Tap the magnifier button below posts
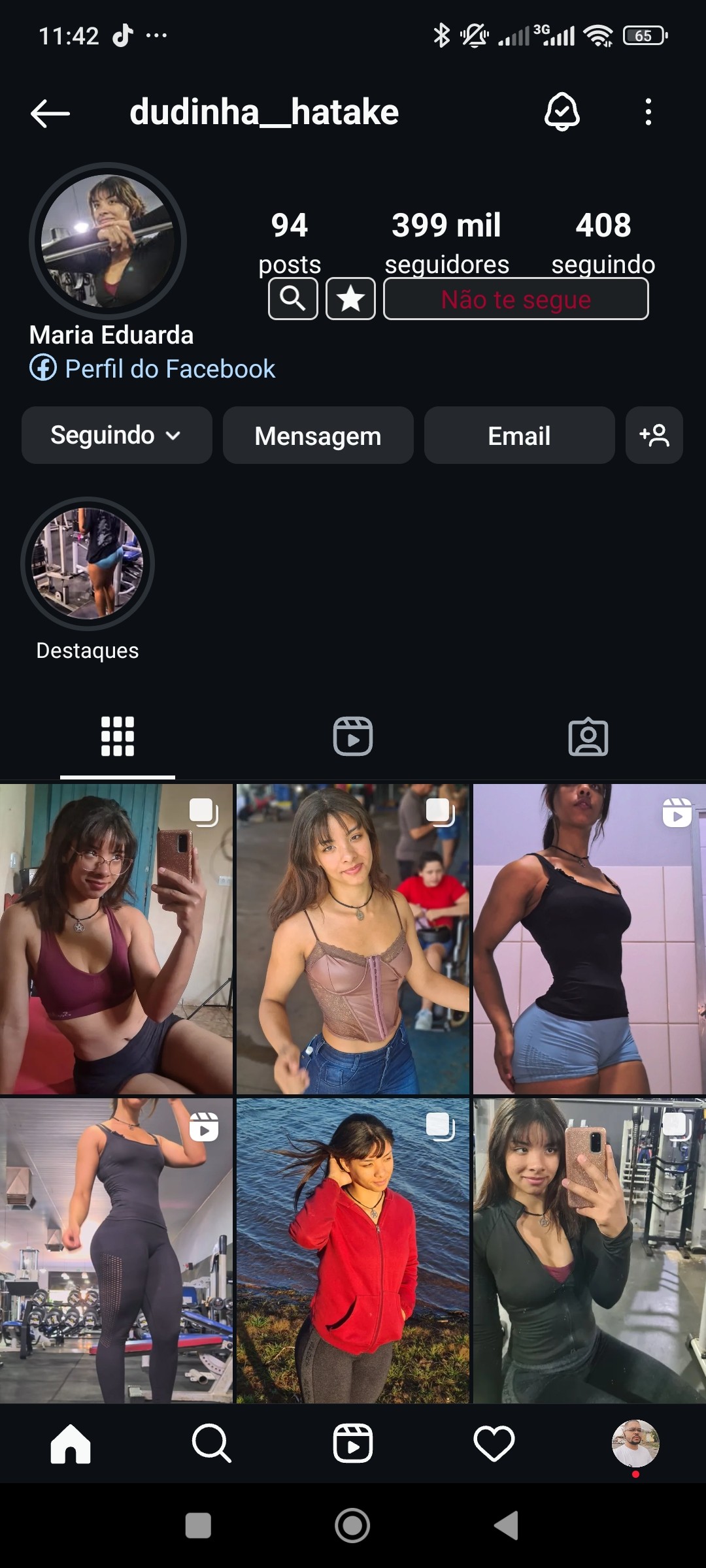 pos(293,299)
